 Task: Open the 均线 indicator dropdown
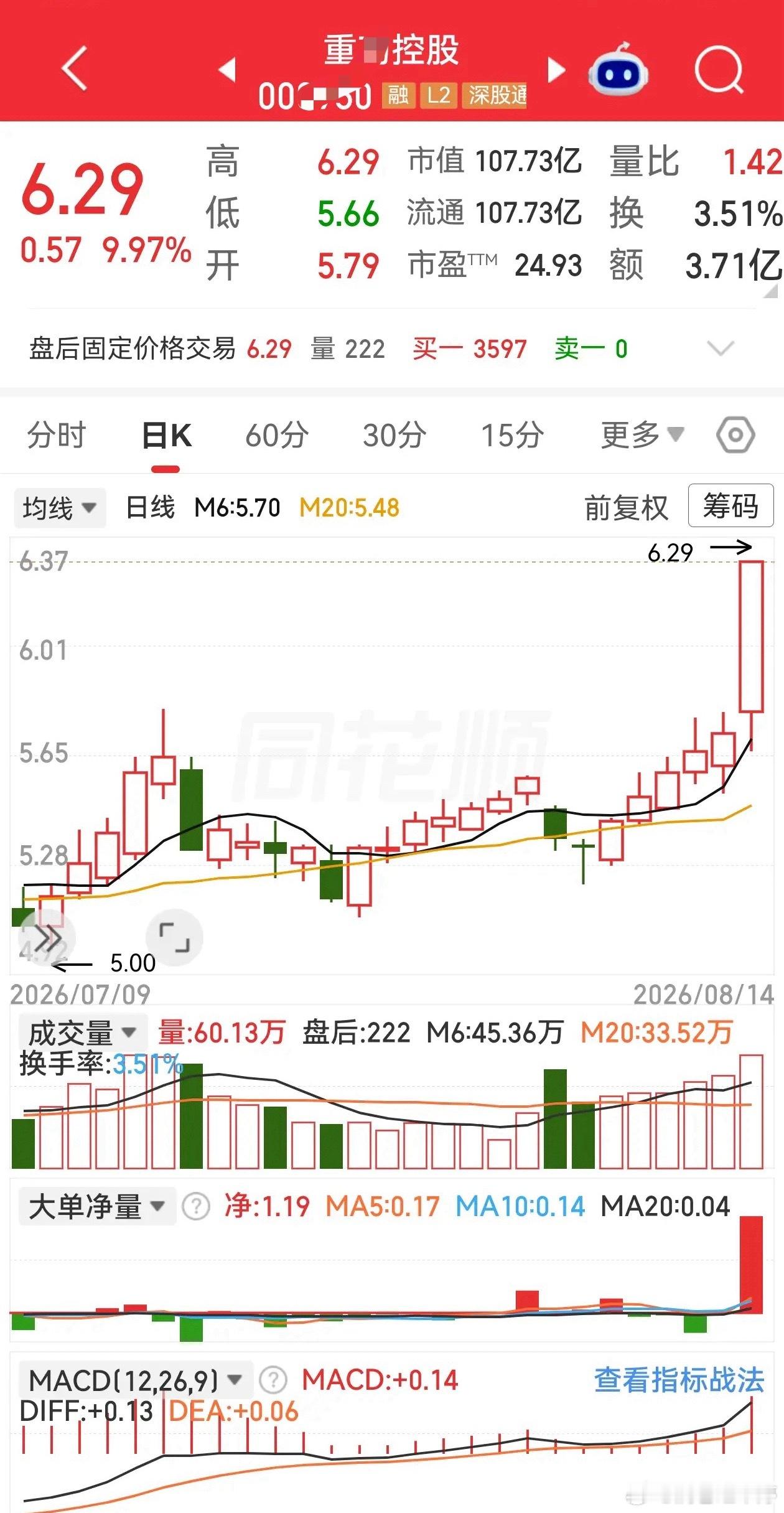click(x=60, y=508)
